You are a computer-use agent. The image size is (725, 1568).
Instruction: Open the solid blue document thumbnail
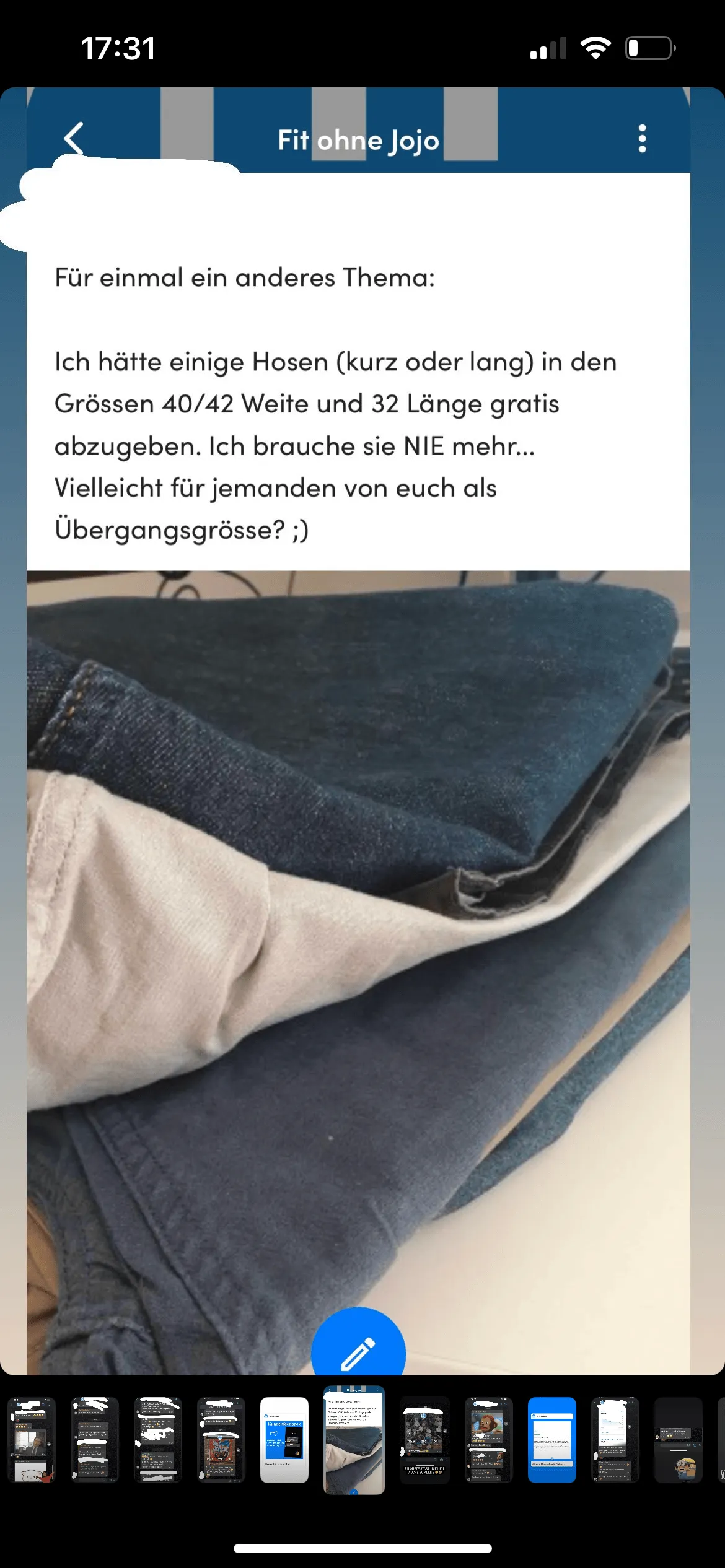(552, 1439)
